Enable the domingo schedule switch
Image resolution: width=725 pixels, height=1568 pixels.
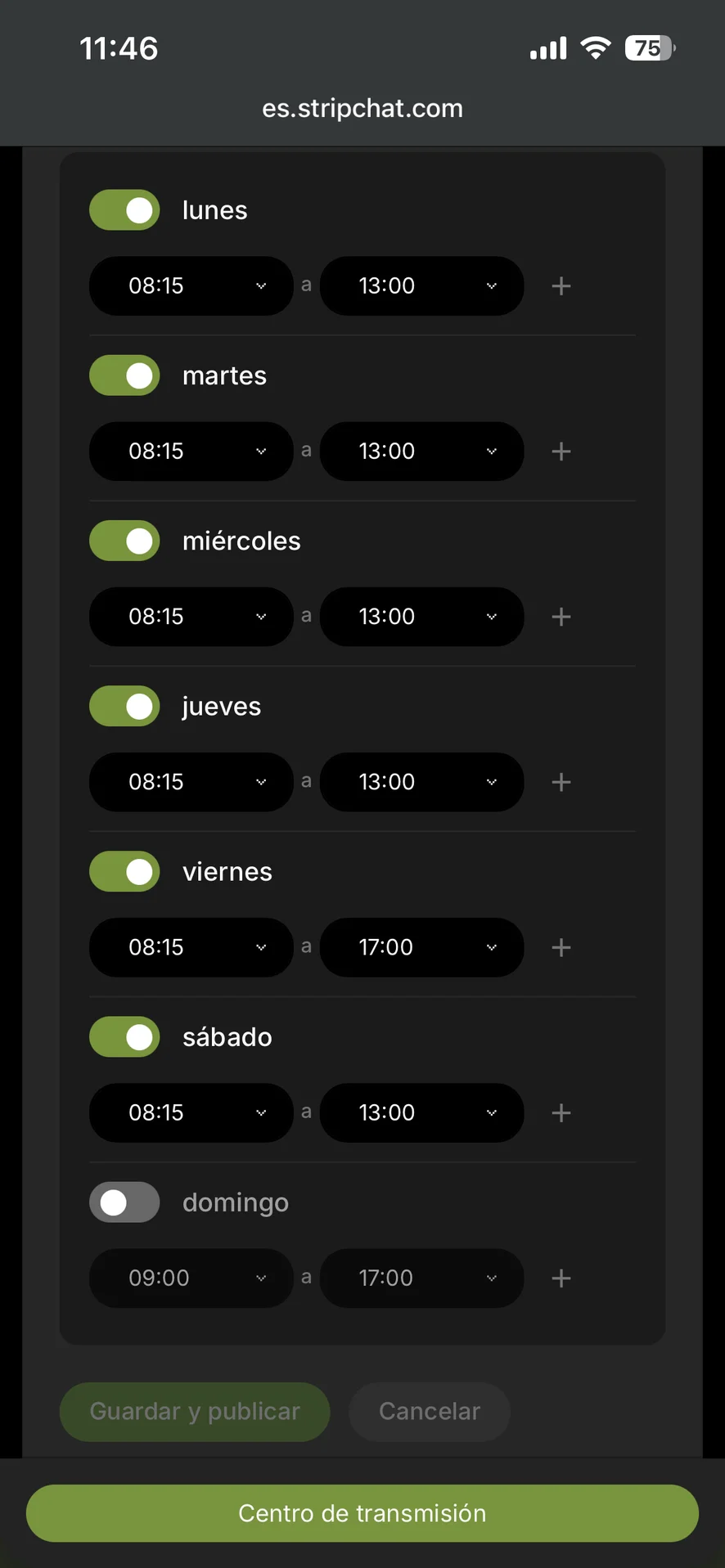tap(124, 1202)
